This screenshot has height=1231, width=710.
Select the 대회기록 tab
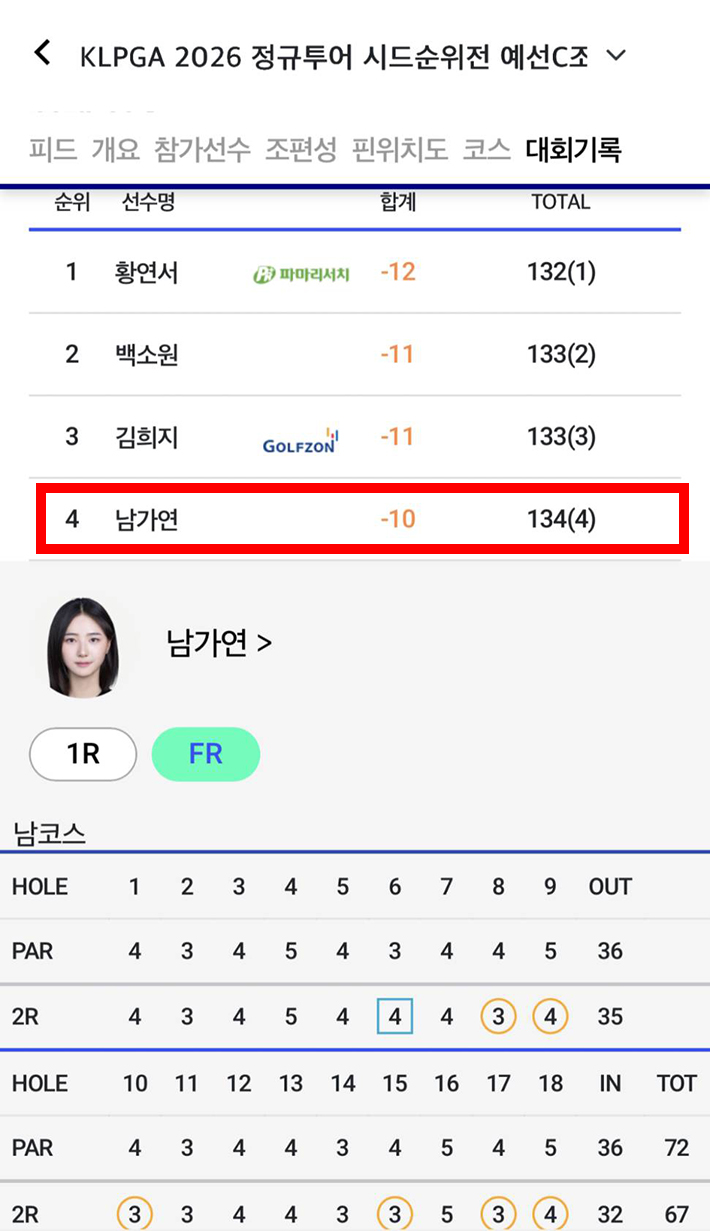pos(573,150)
